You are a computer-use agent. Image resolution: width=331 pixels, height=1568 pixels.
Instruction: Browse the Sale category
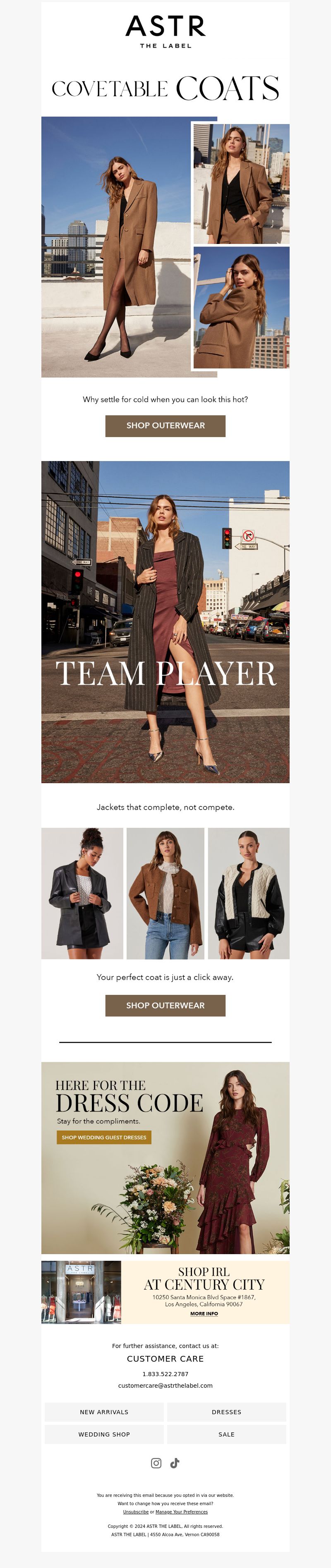[226, 1434]
